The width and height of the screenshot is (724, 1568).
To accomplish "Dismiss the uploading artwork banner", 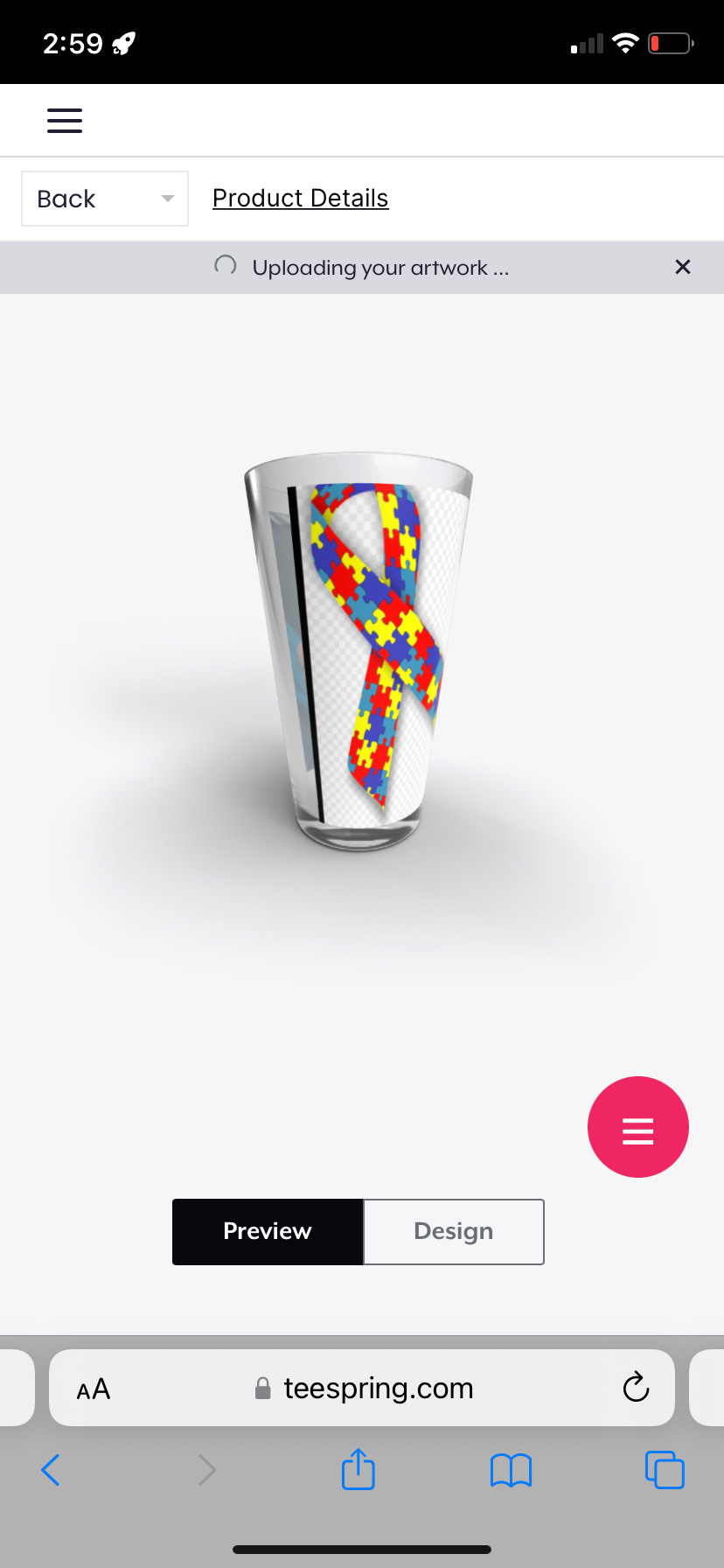I will (x=683, y=267).
